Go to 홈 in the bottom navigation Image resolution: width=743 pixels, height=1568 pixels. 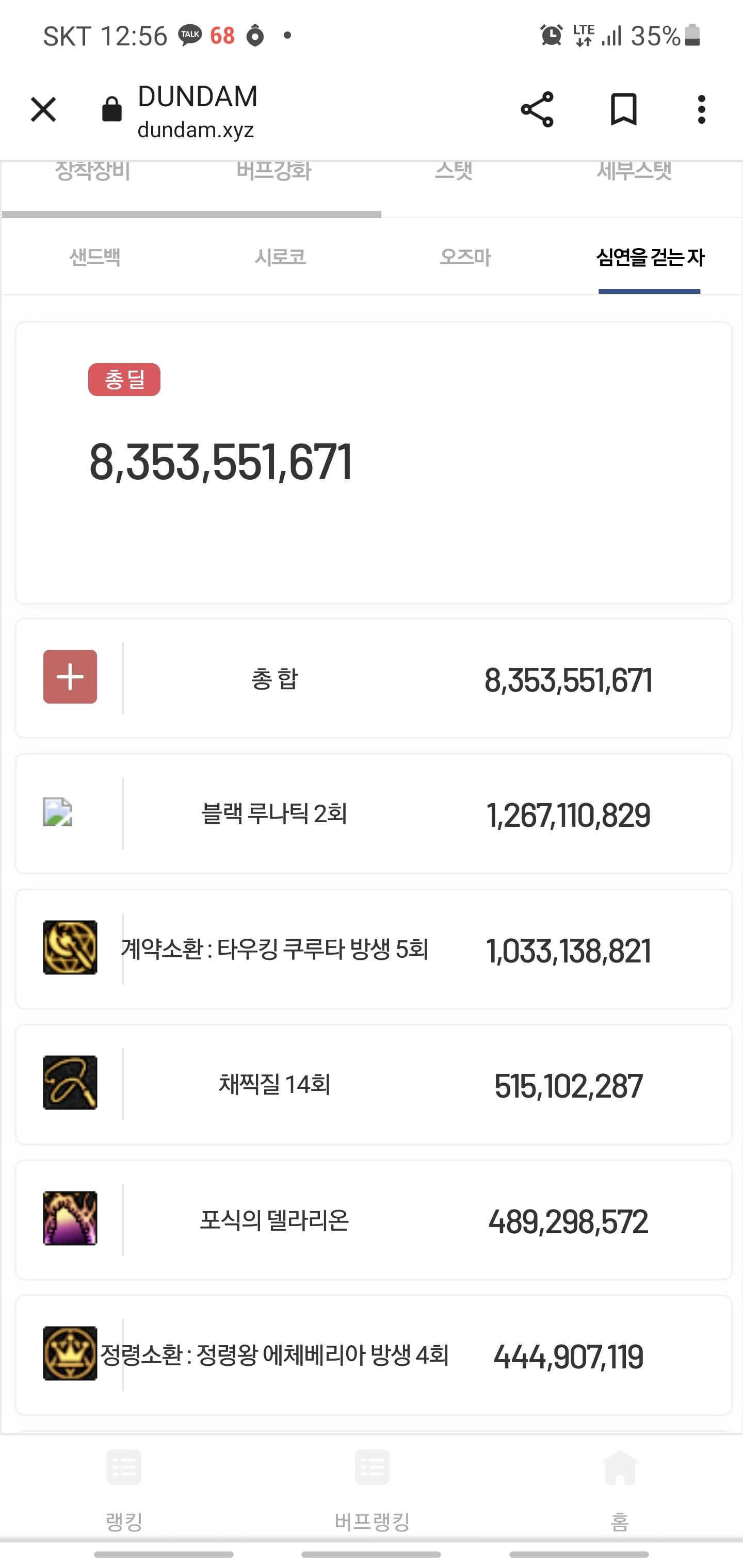click(x=619, y=1490)
